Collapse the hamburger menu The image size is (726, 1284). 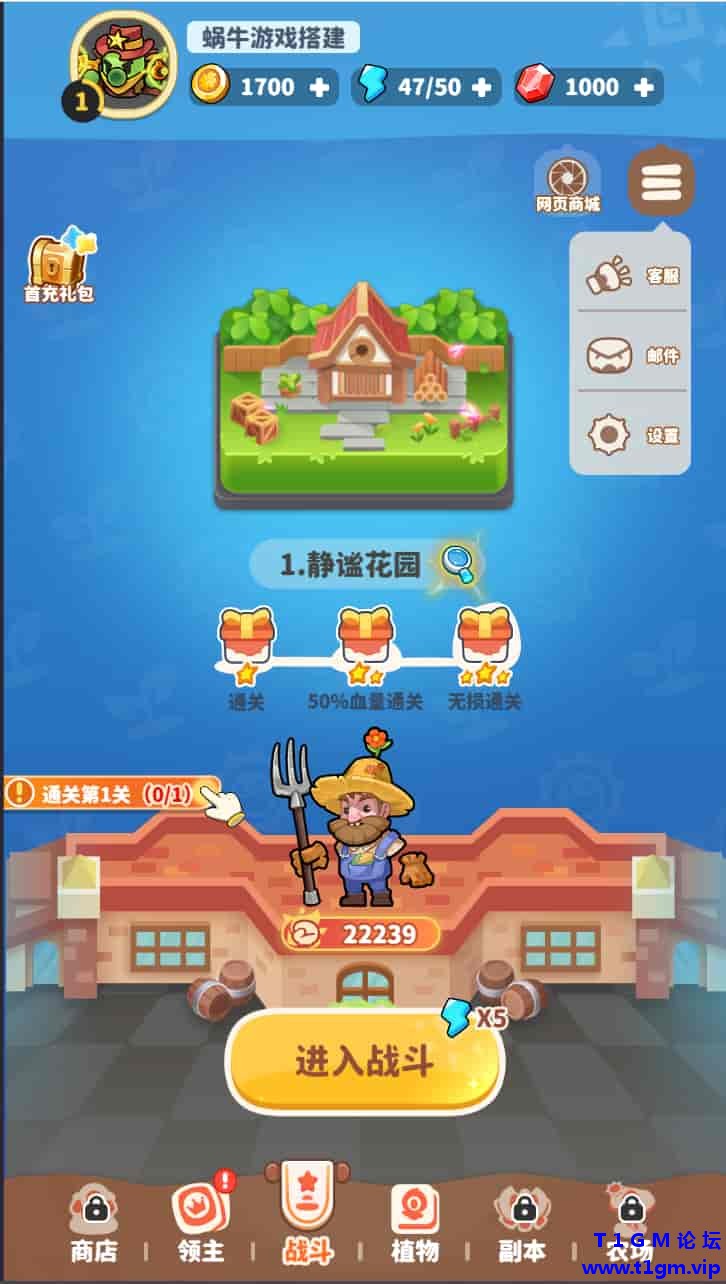[x=661, y=183]
